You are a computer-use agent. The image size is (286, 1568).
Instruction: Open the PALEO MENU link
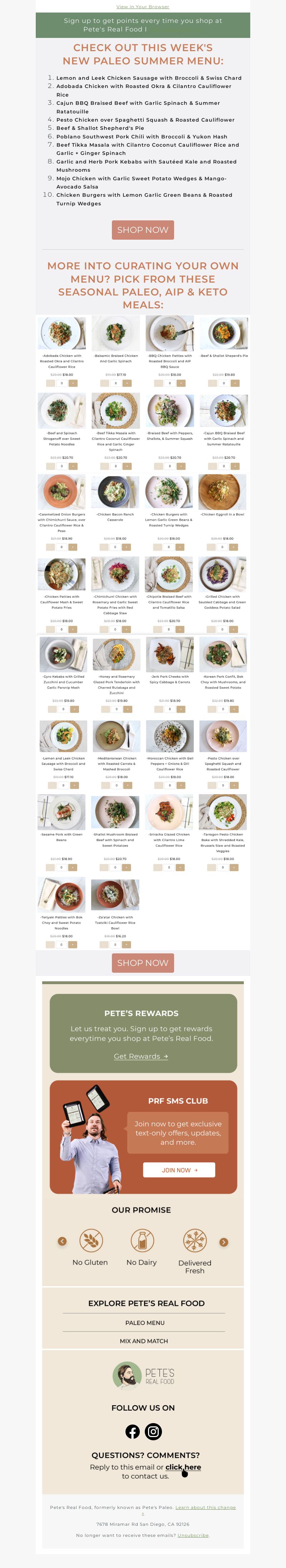click(x=144, y=1323)
